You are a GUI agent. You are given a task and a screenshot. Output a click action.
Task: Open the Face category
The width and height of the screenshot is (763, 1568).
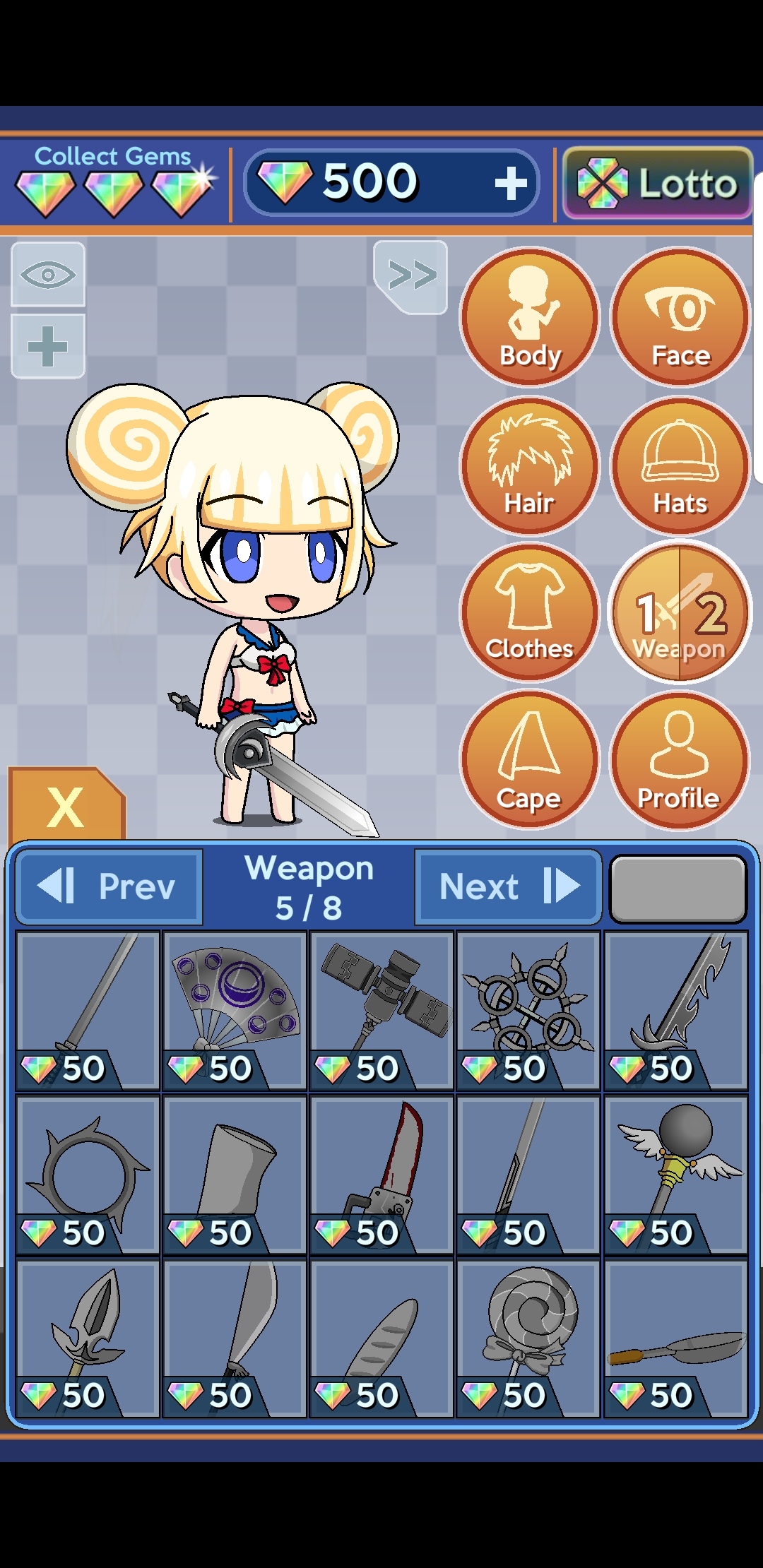pyautogui.click(x=680, y=317)
